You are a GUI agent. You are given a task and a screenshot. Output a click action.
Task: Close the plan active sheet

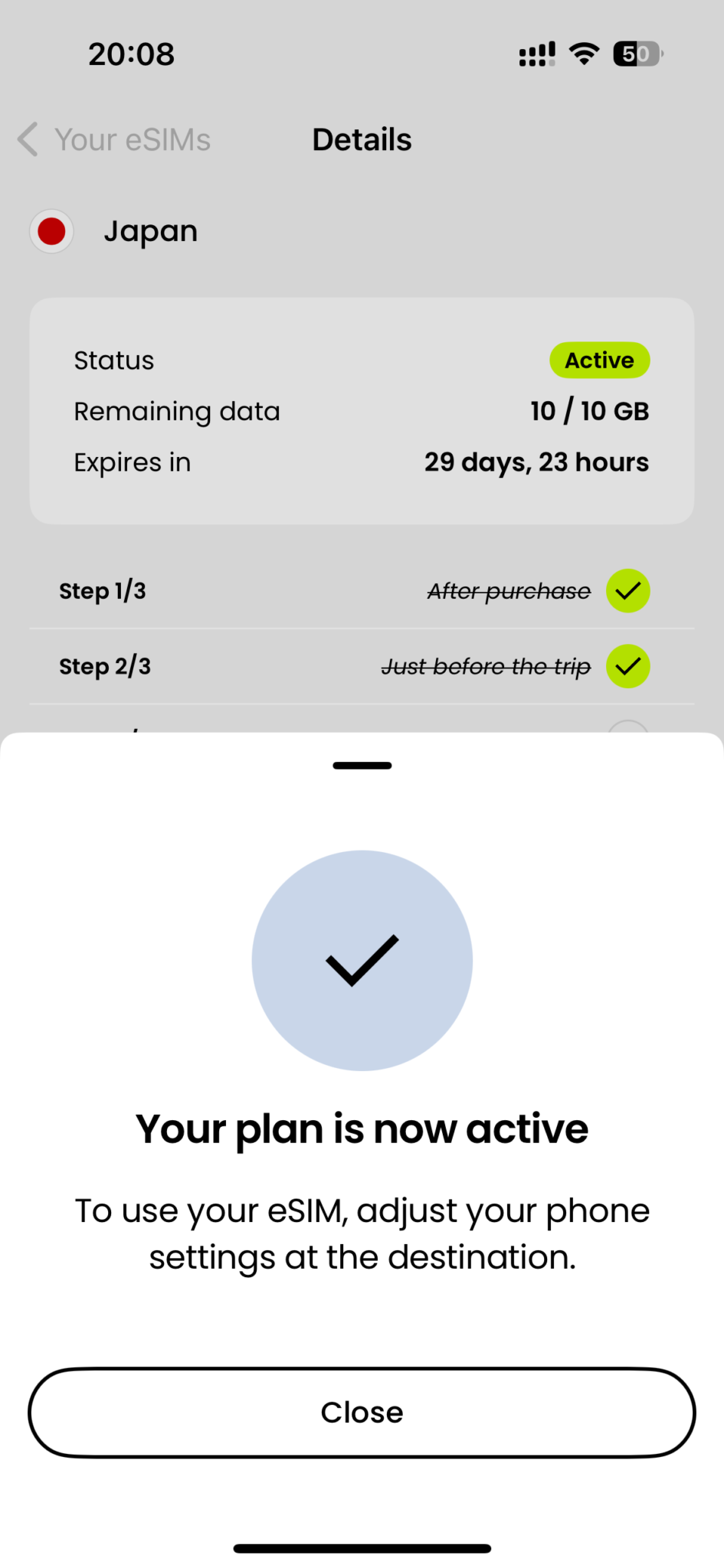pos(362,1413)
